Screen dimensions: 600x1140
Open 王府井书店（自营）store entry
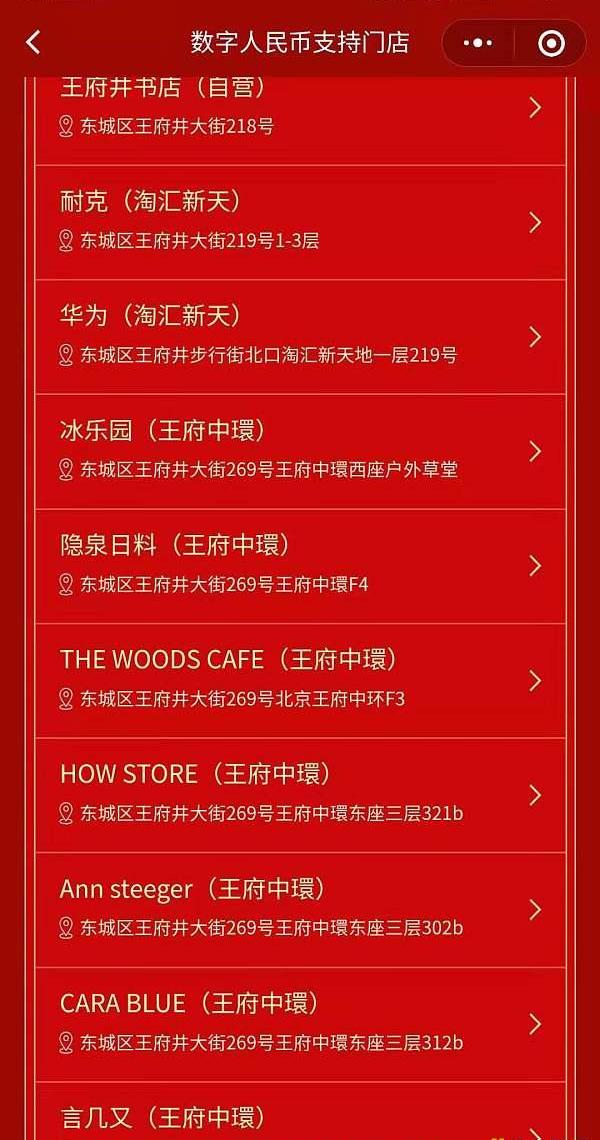pyautogui.click(x=300, y=108)
